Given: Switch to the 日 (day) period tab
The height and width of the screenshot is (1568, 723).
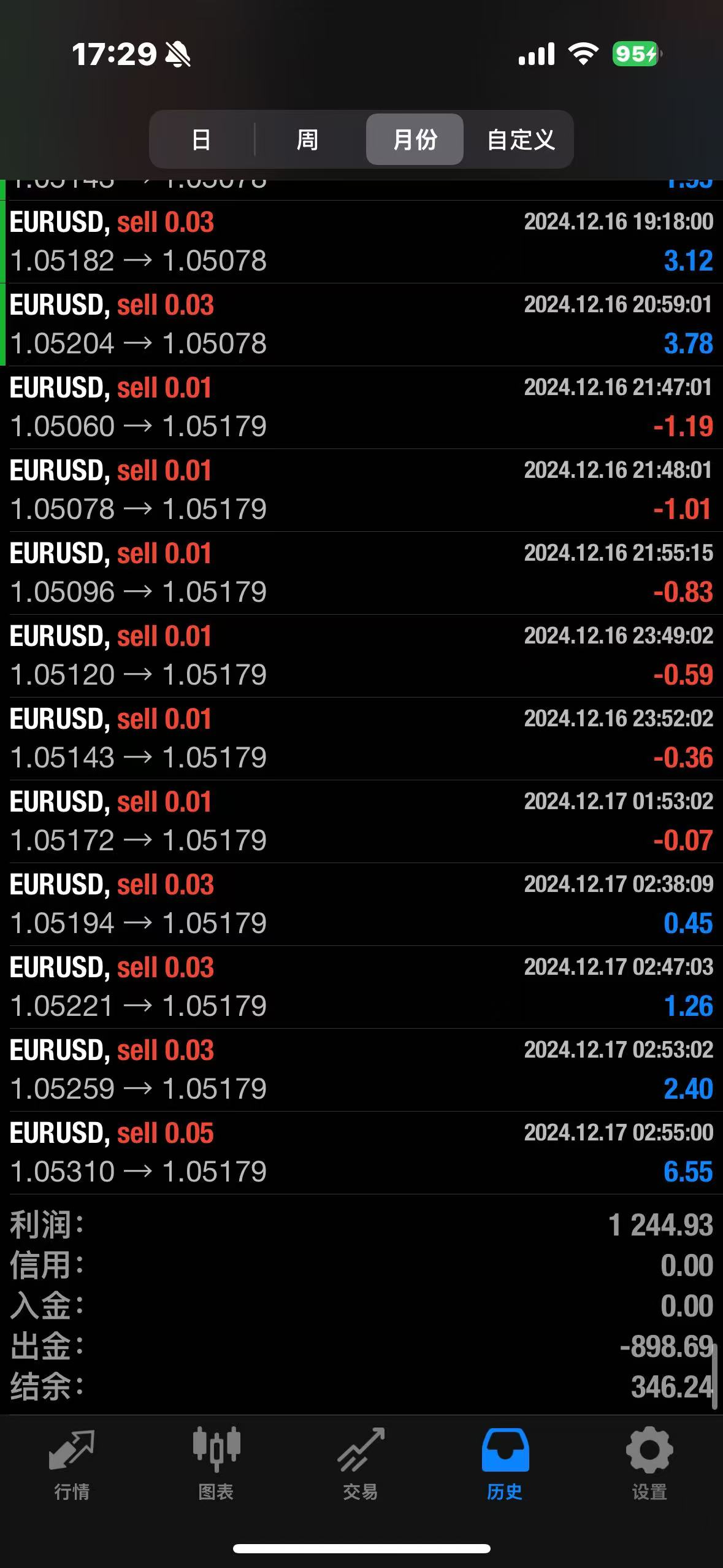Looking at the screenshot, I should coord(202,140).
